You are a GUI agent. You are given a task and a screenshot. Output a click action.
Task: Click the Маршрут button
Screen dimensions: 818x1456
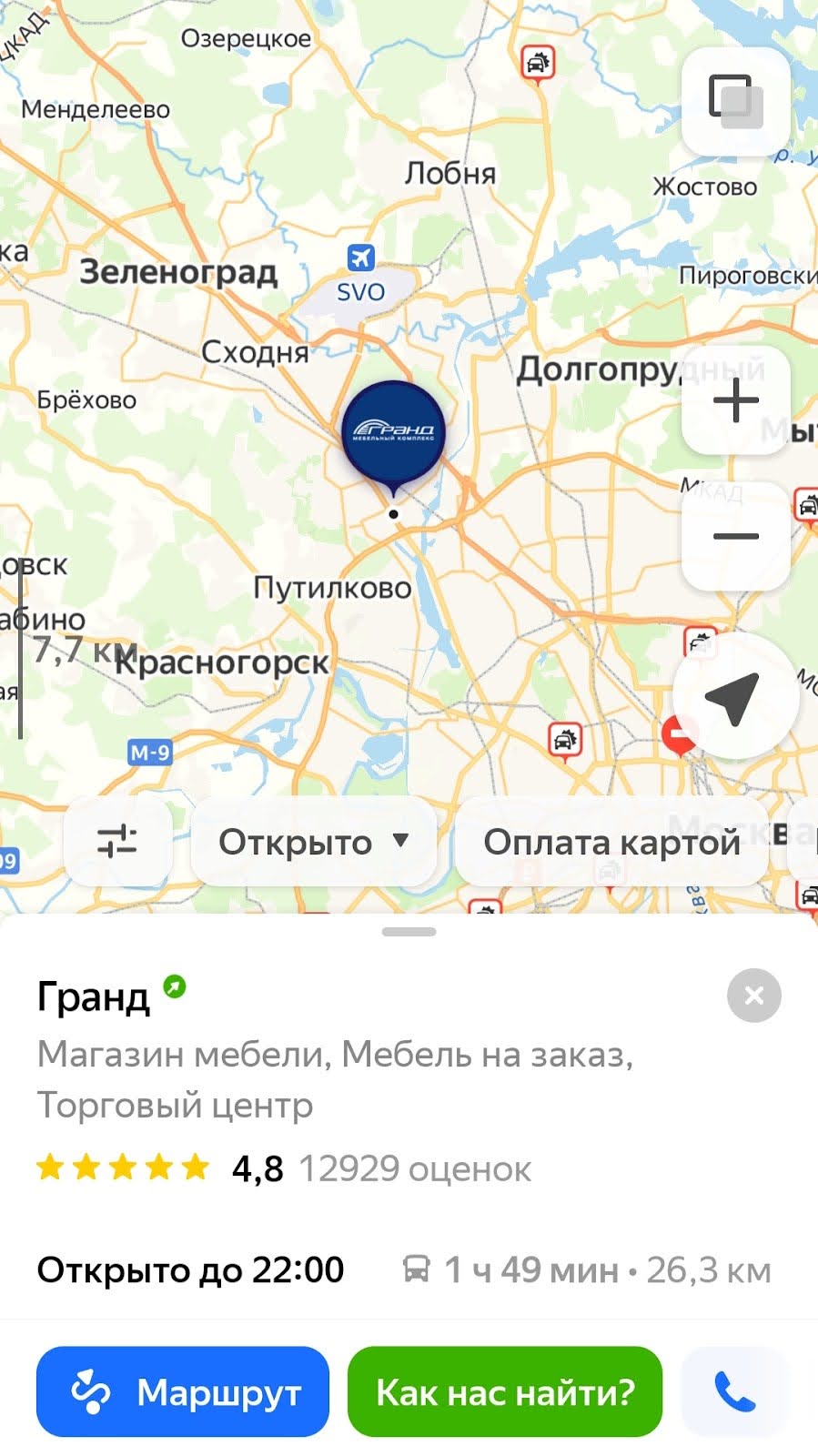tap(181, 1390)
